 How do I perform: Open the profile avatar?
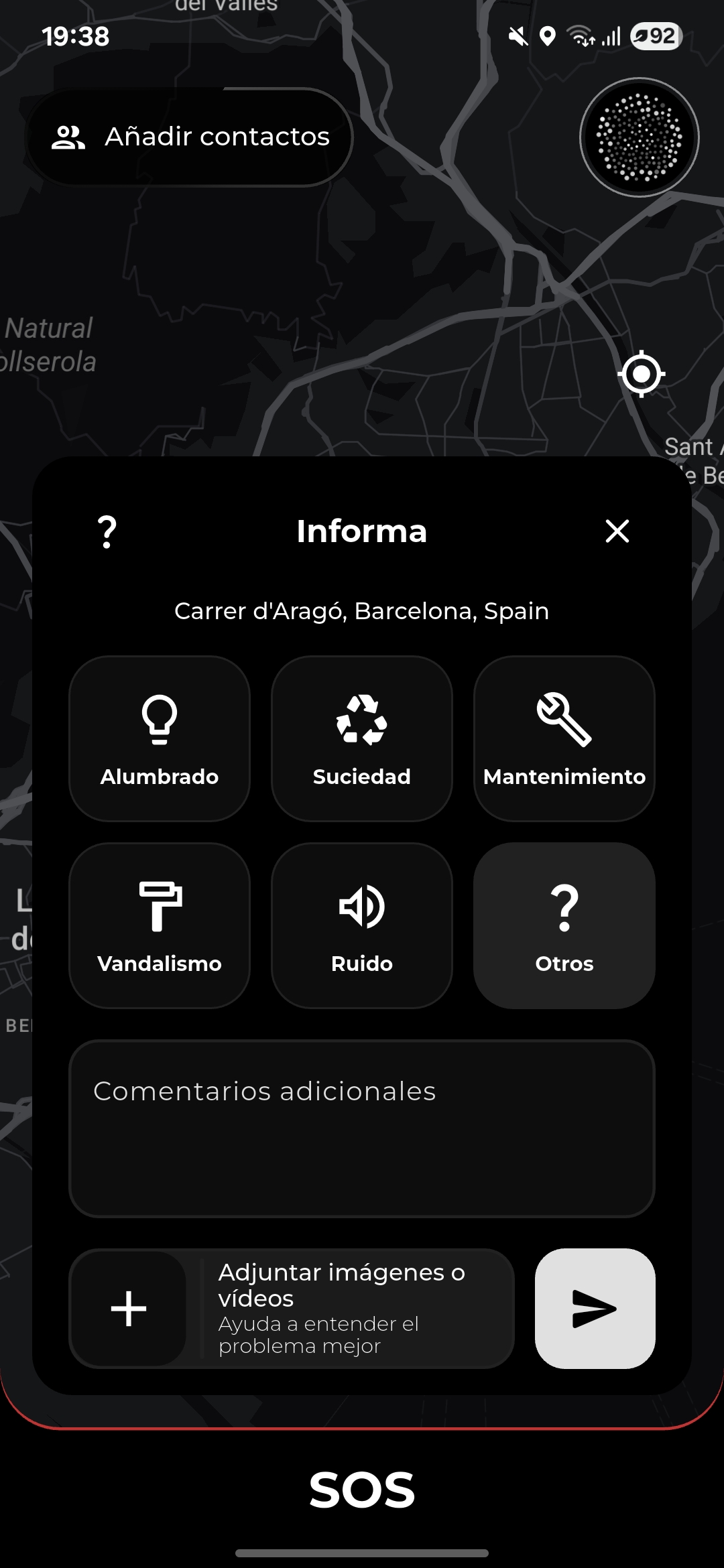[640, 137]
